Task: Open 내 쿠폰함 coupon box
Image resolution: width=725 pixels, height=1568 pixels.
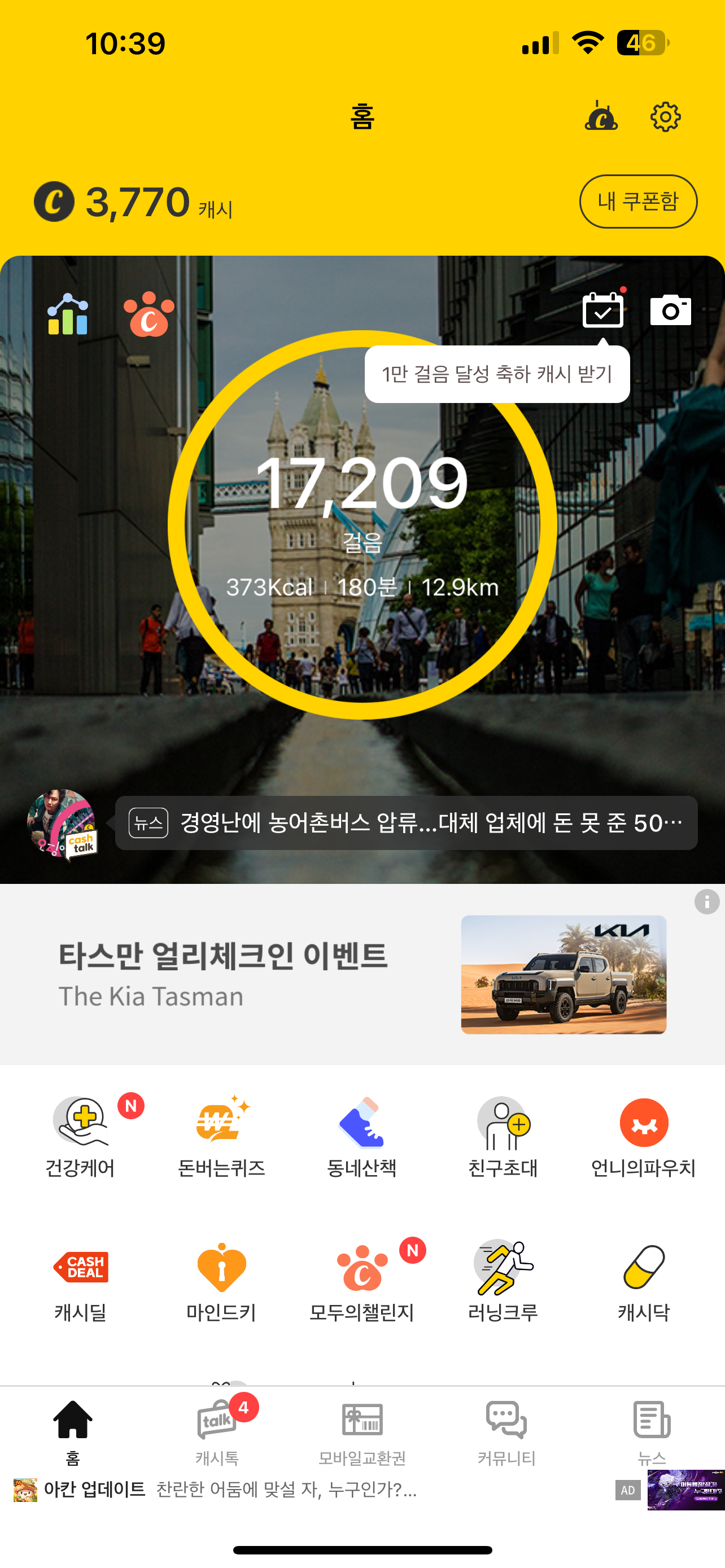Action: [637, 202]
